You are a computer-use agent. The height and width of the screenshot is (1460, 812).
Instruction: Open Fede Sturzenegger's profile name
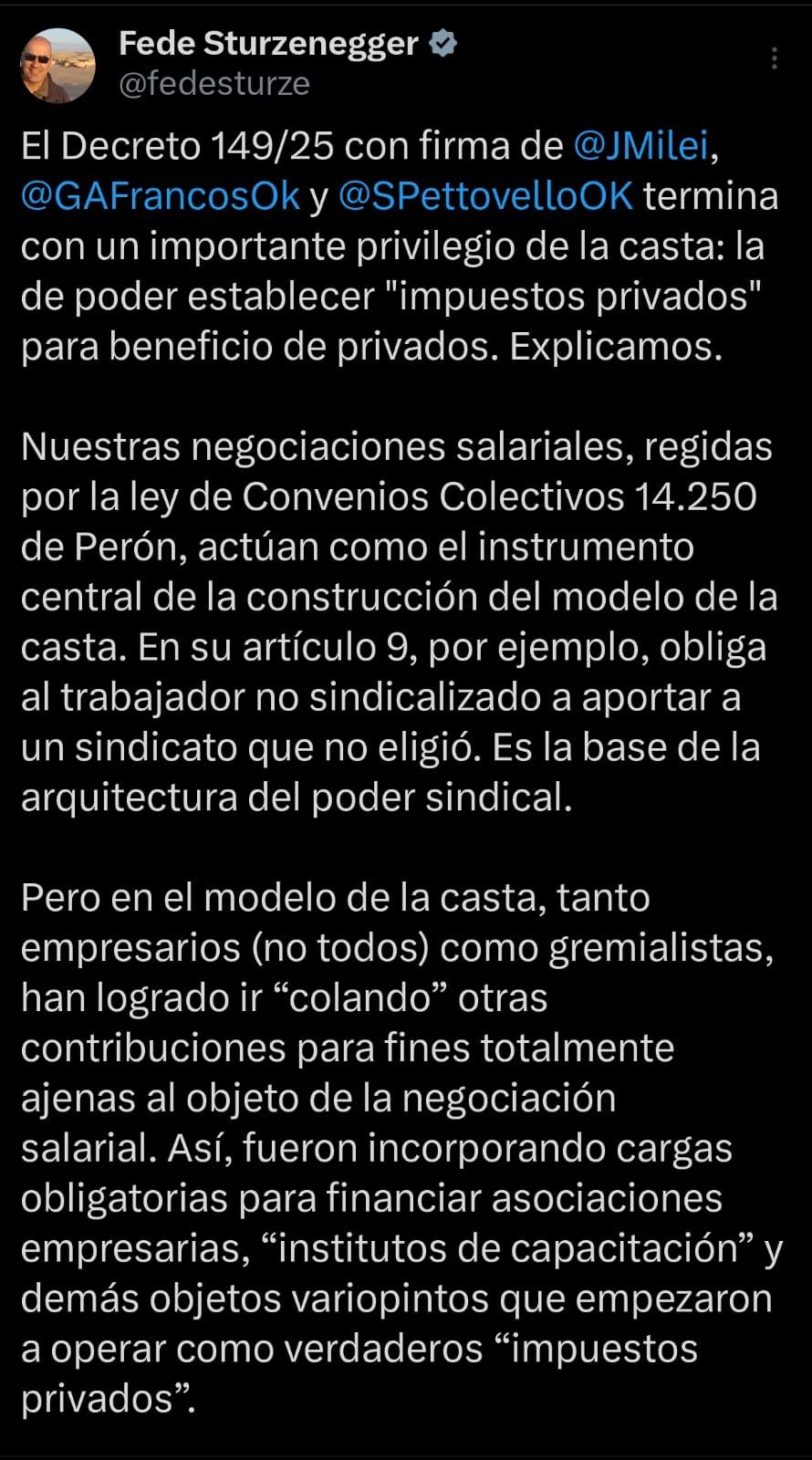tap(269, 43)
